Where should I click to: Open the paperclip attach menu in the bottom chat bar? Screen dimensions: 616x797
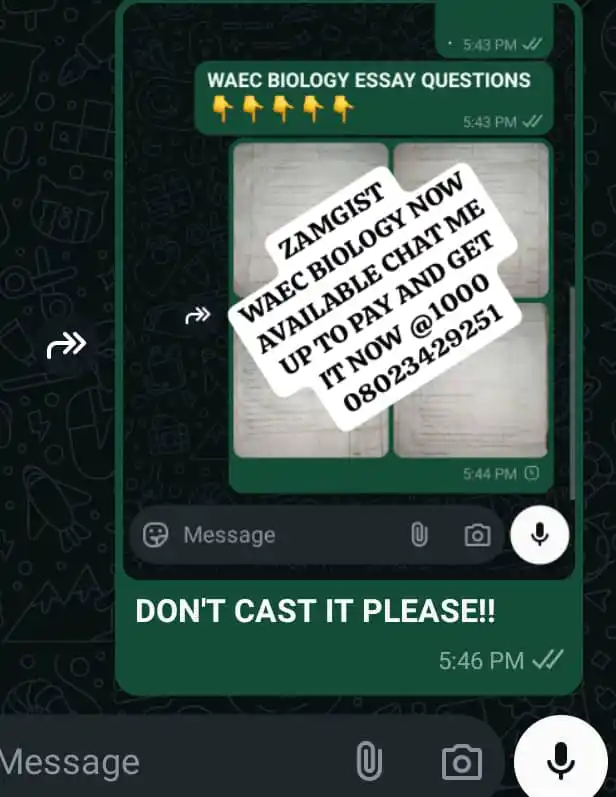point(370,763)
